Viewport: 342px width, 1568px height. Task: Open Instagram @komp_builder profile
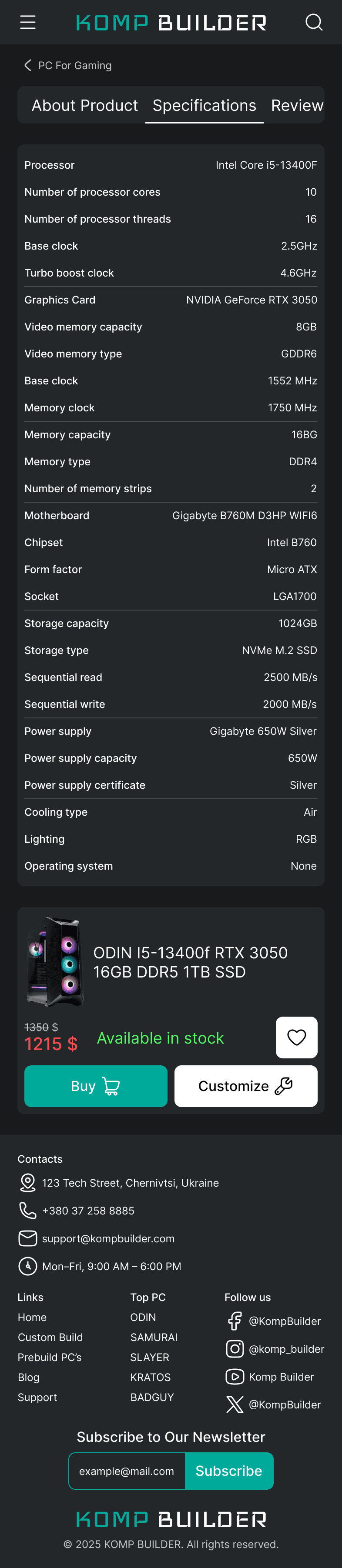pyautogui.click(x=274, y=1349)
